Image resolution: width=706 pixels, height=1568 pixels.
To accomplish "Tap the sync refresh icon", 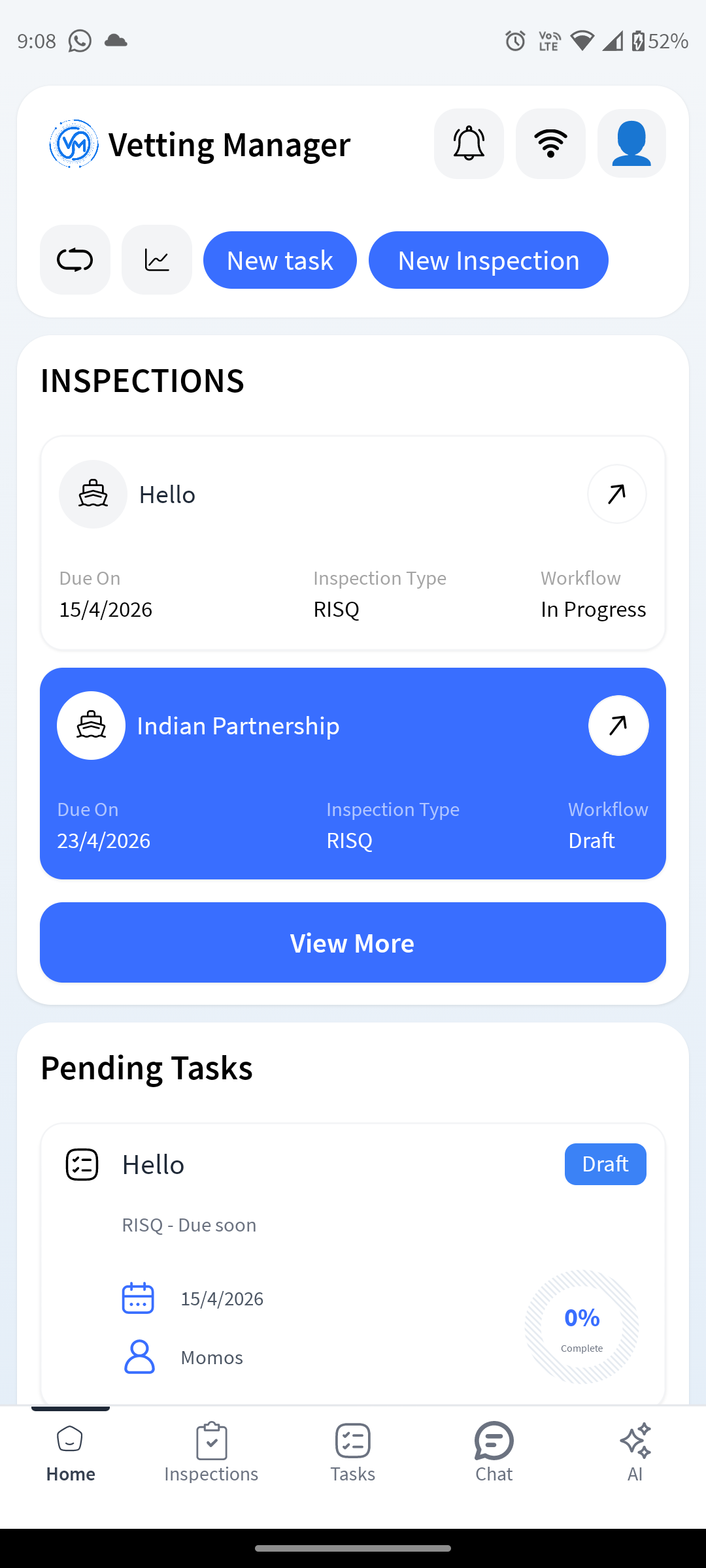I will pos(75,260).
